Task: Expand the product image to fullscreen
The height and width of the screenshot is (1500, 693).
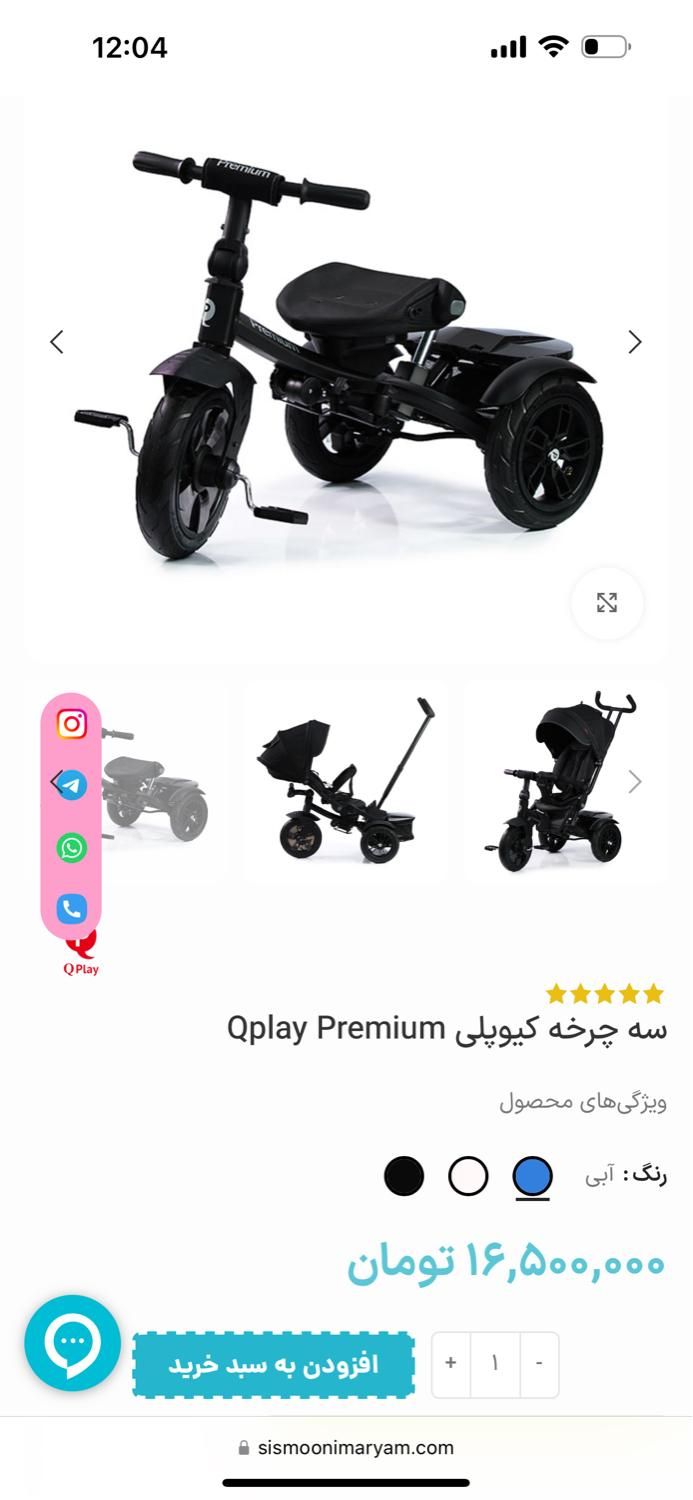Action: coord(607,603)
